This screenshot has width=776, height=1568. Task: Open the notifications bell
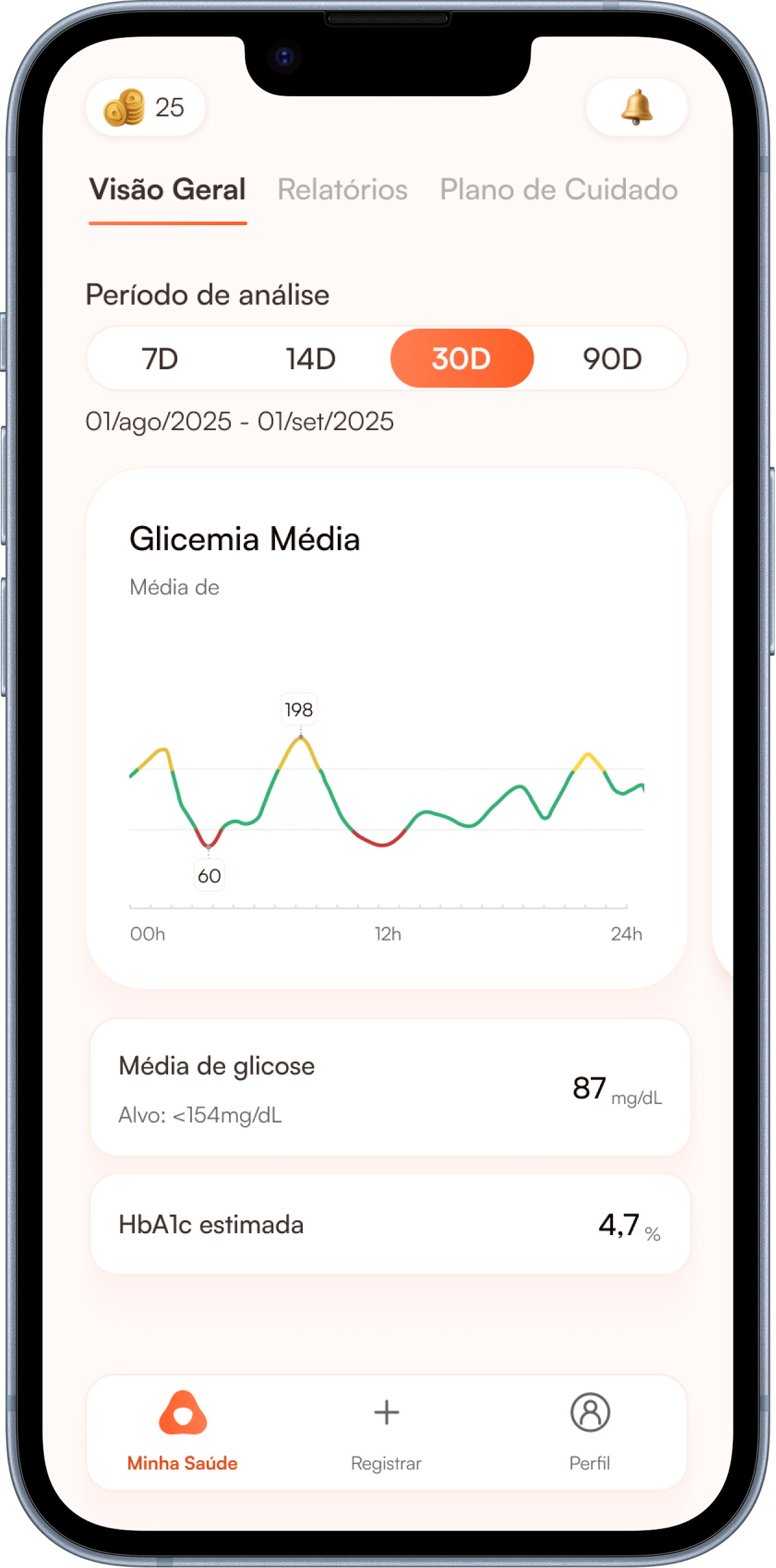pos(636,108)
